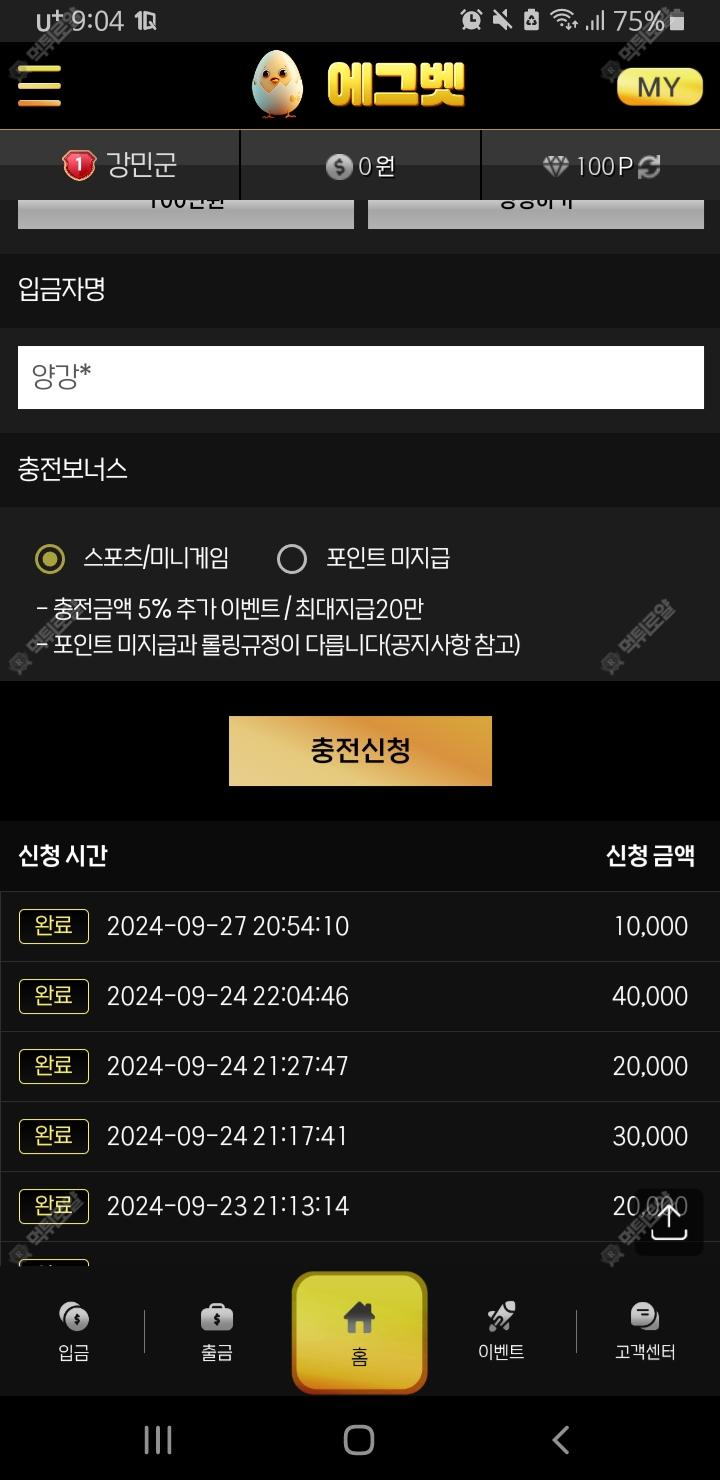The width and height of the screenshot is (720, 1480).
Task: Open the 고객센터 tab
Action: (645, 1332)
